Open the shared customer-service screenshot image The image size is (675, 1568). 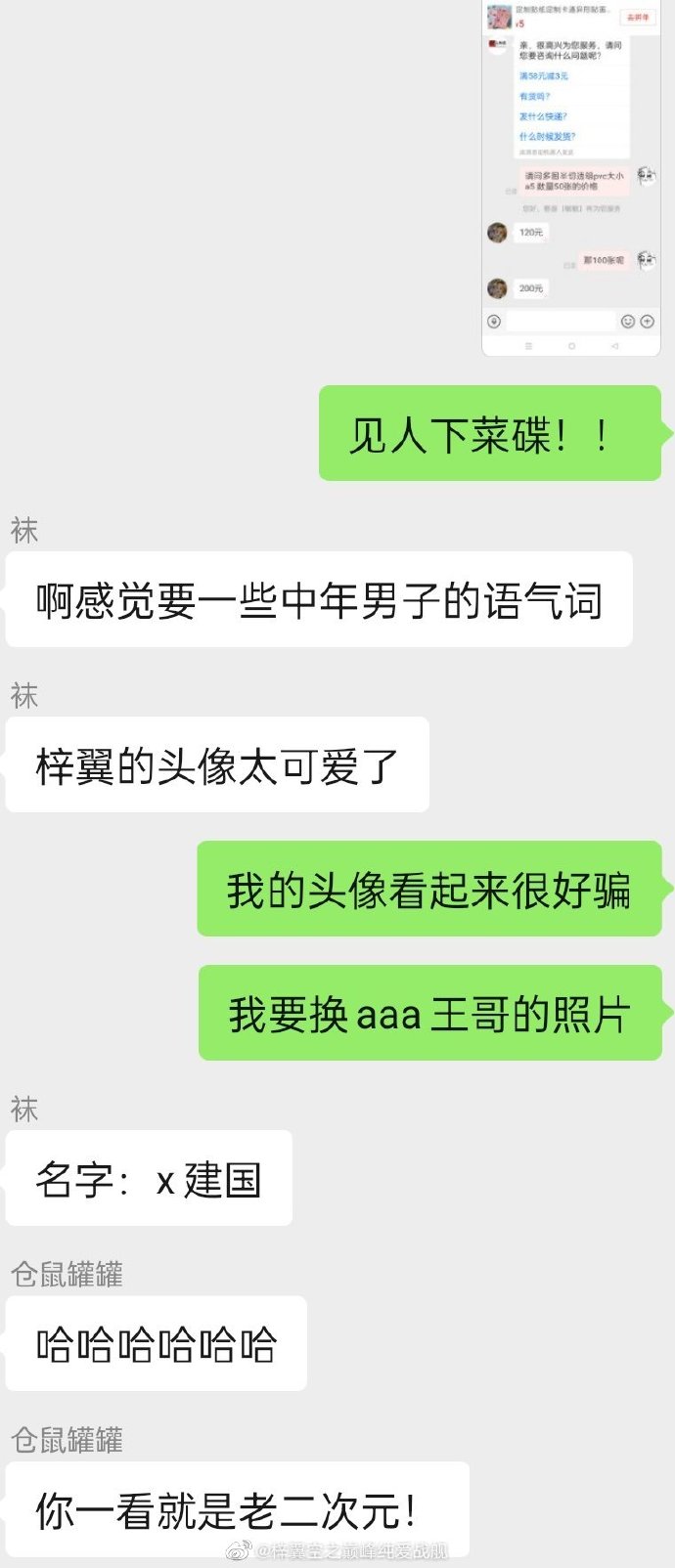coord(570,176)
